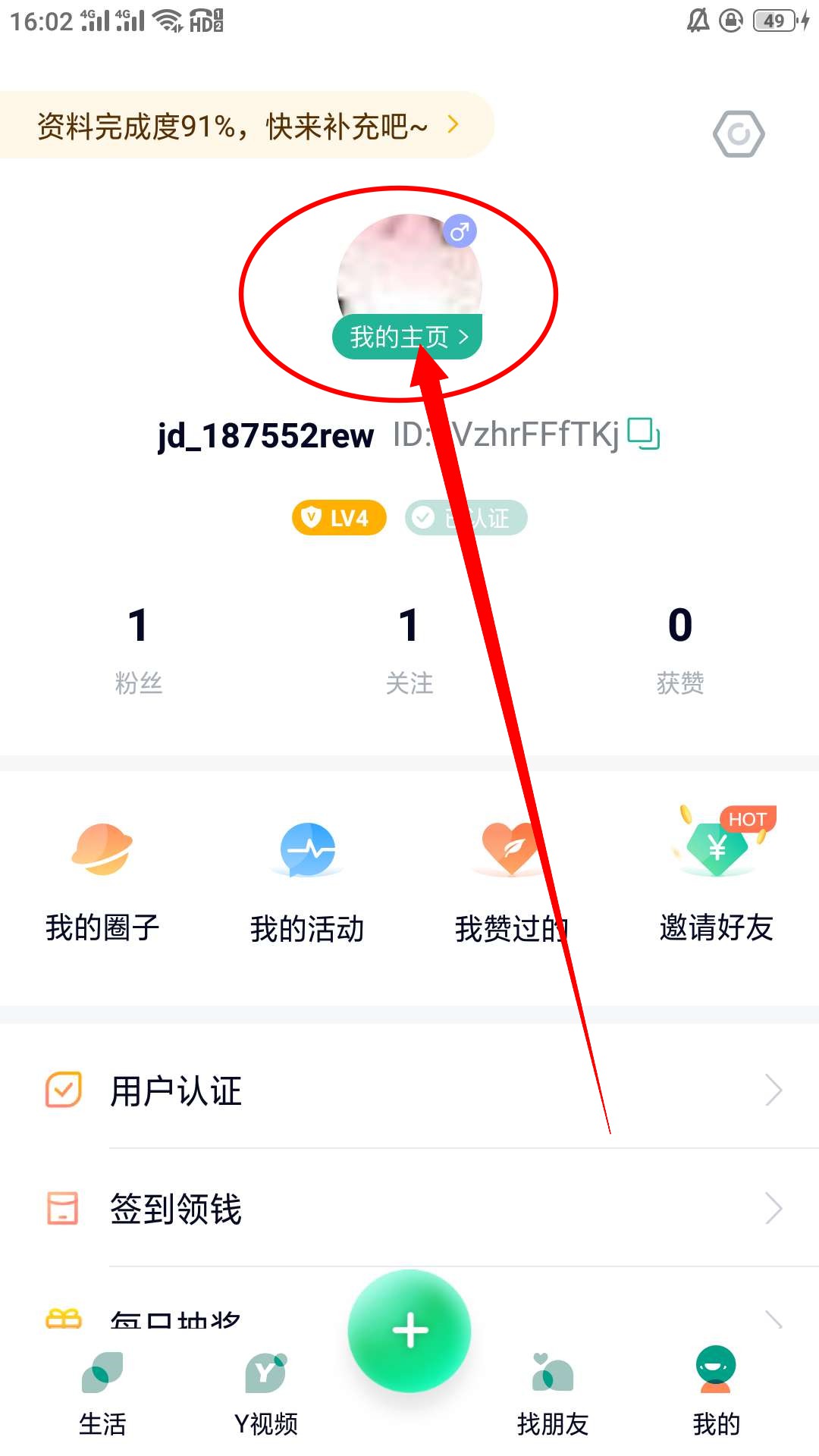This screenshot has width=819, height=1456.
Task: Switch to the 生活 tab
Action: (x=102, y=1392)
